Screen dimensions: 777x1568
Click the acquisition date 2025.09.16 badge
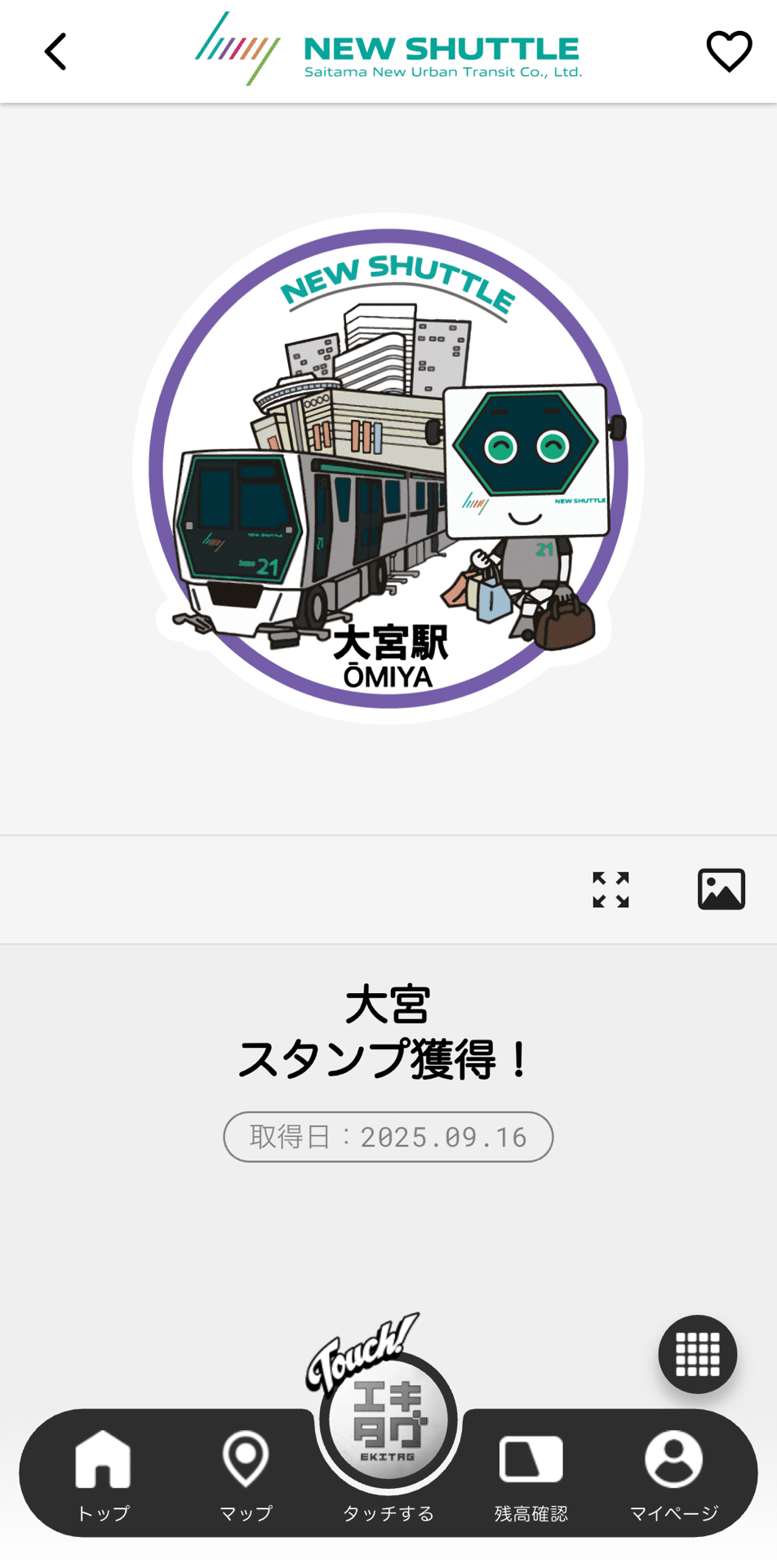388,1136
